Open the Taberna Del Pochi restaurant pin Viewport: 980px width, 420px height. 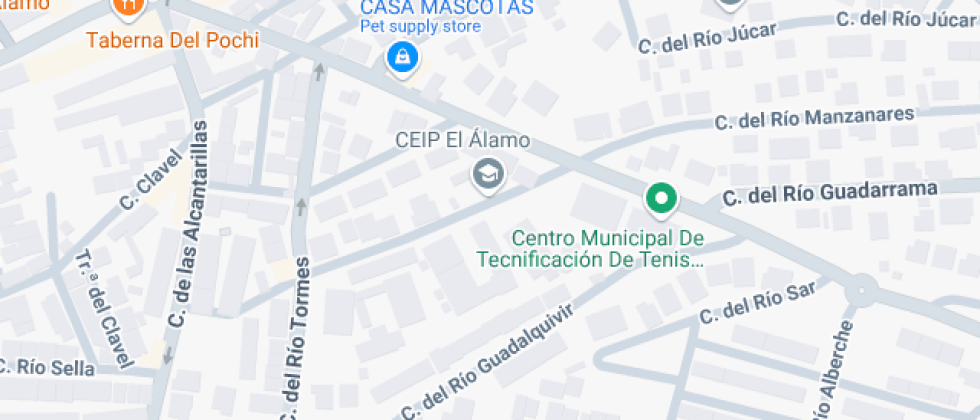click(x=129, y=6)
